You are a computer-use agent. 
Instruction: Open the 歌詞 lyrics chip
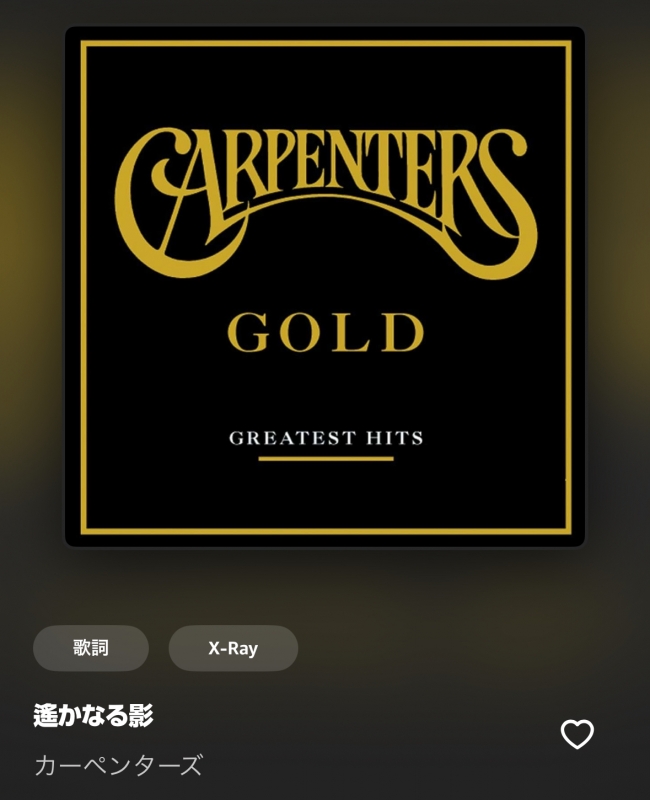[91, 648]
